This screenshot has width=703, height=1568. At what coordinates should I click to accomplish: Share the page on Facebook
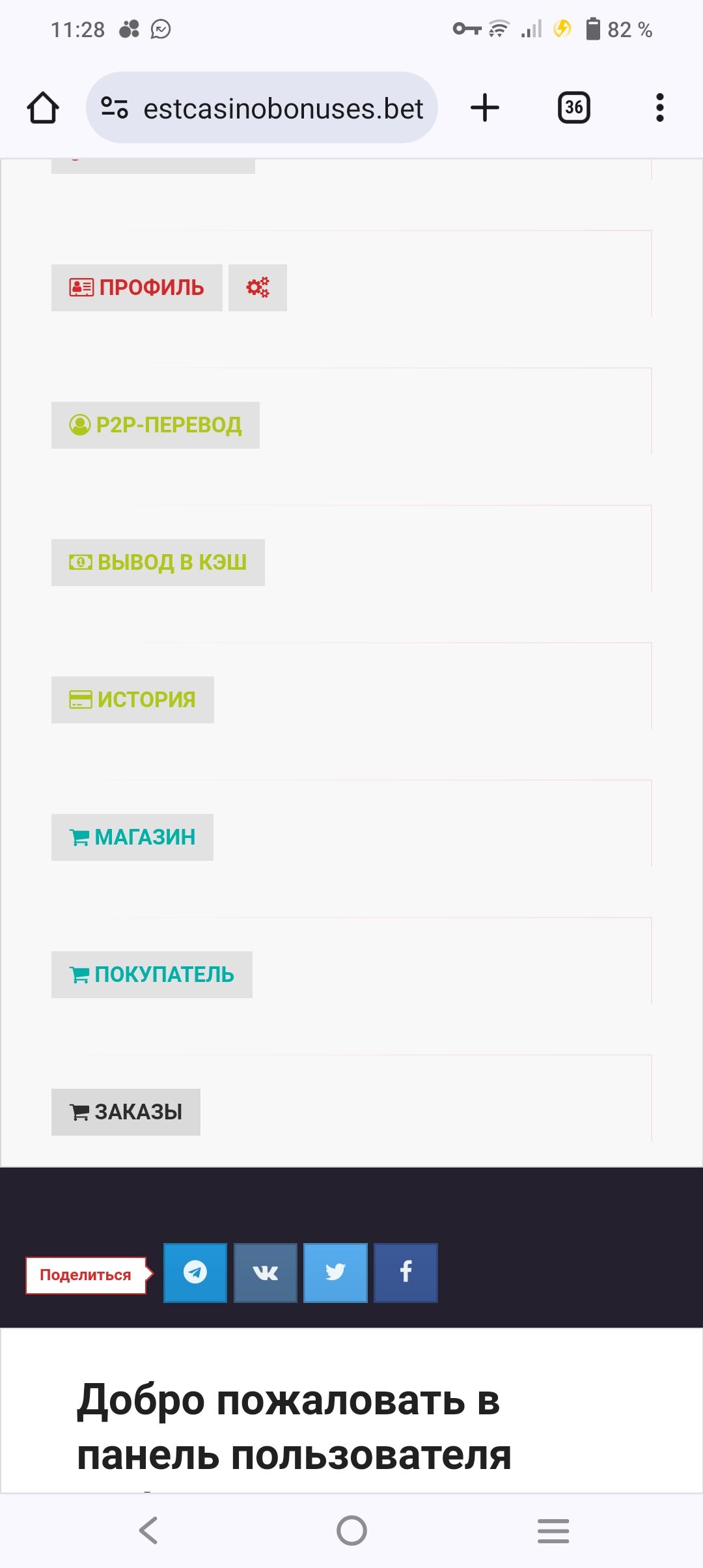pos(406,1272)
